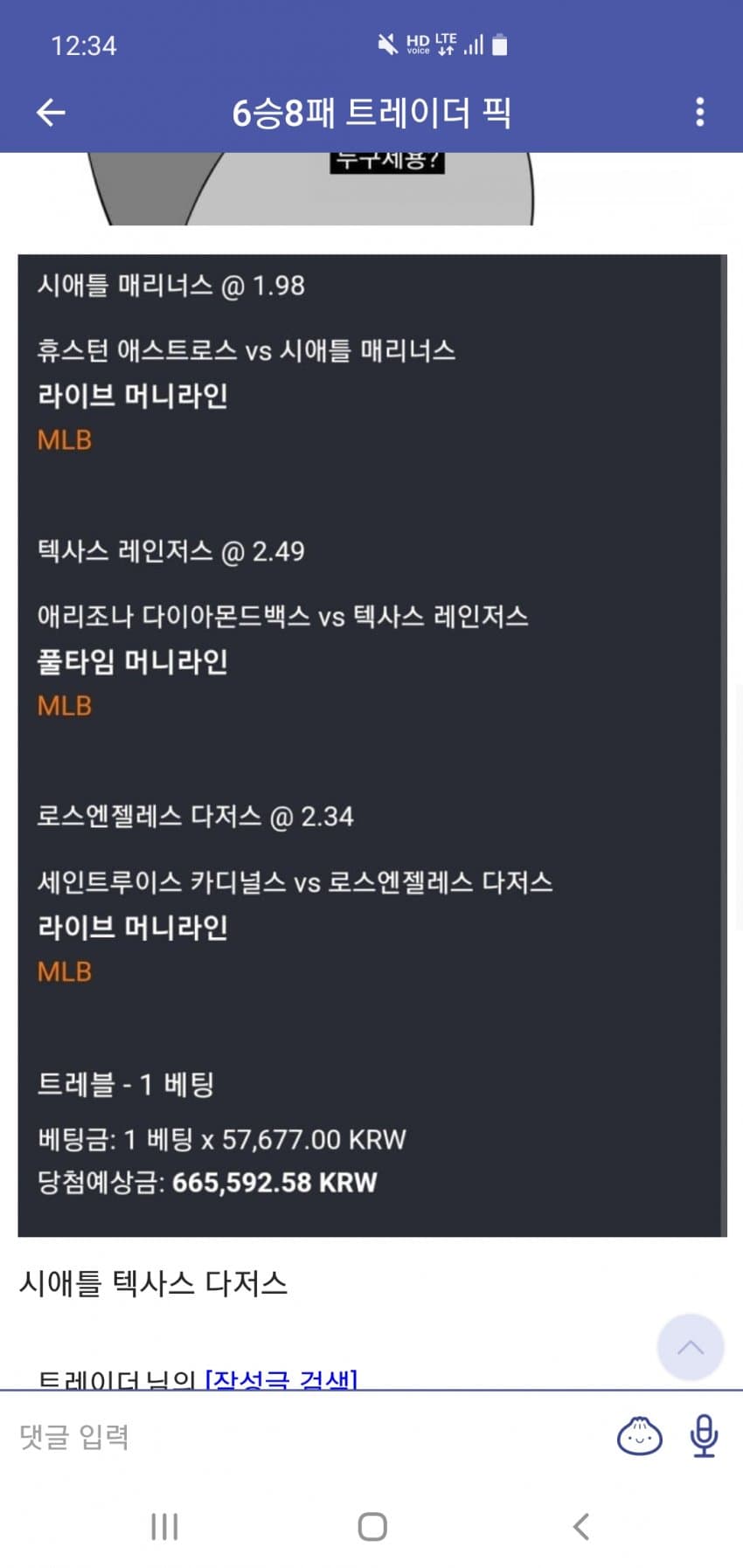
Task: Jump to top with the floating arrow
Action: click(x=690, y=1346)
